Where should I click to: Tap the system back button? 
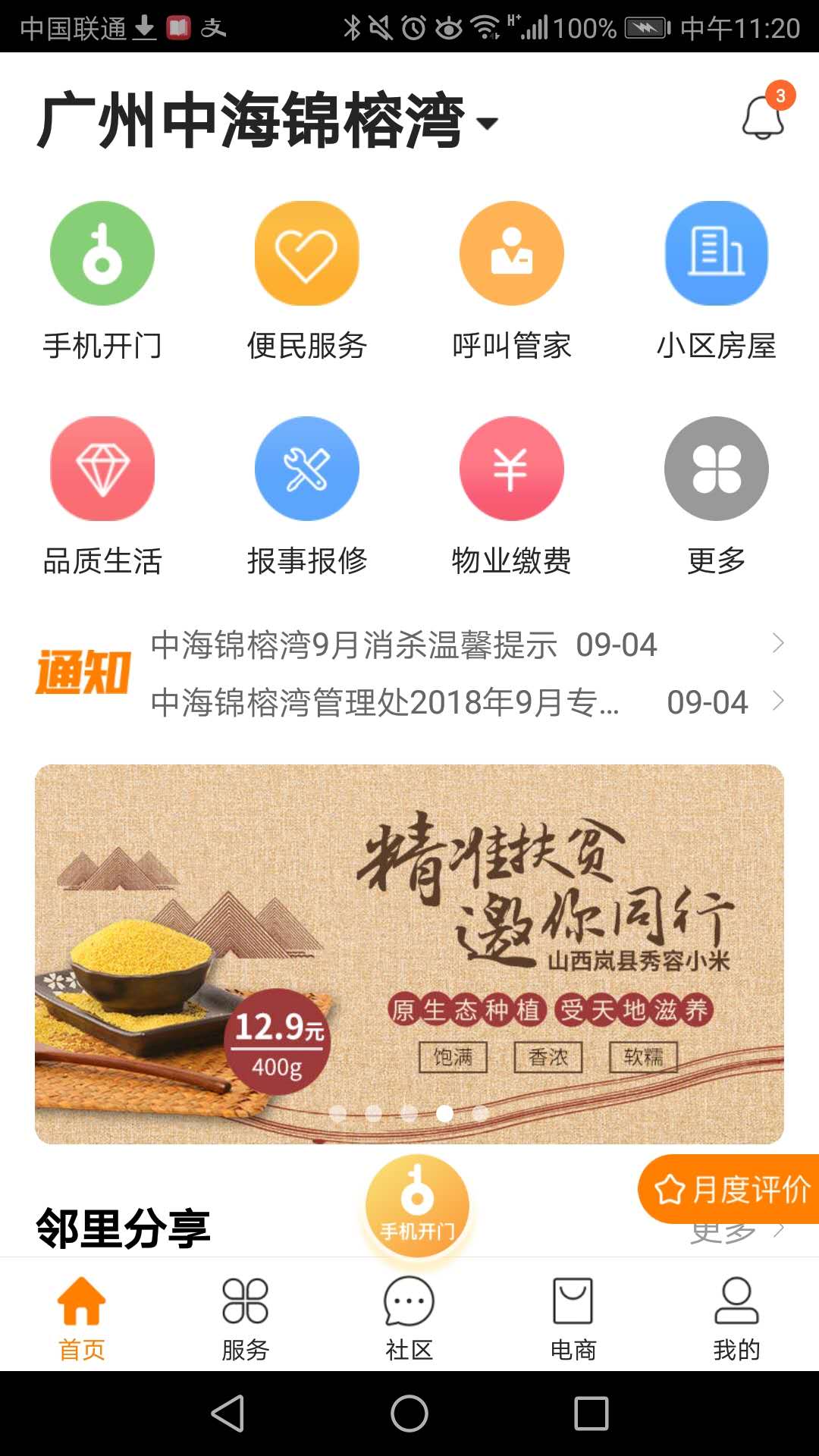click(227, 1414)
